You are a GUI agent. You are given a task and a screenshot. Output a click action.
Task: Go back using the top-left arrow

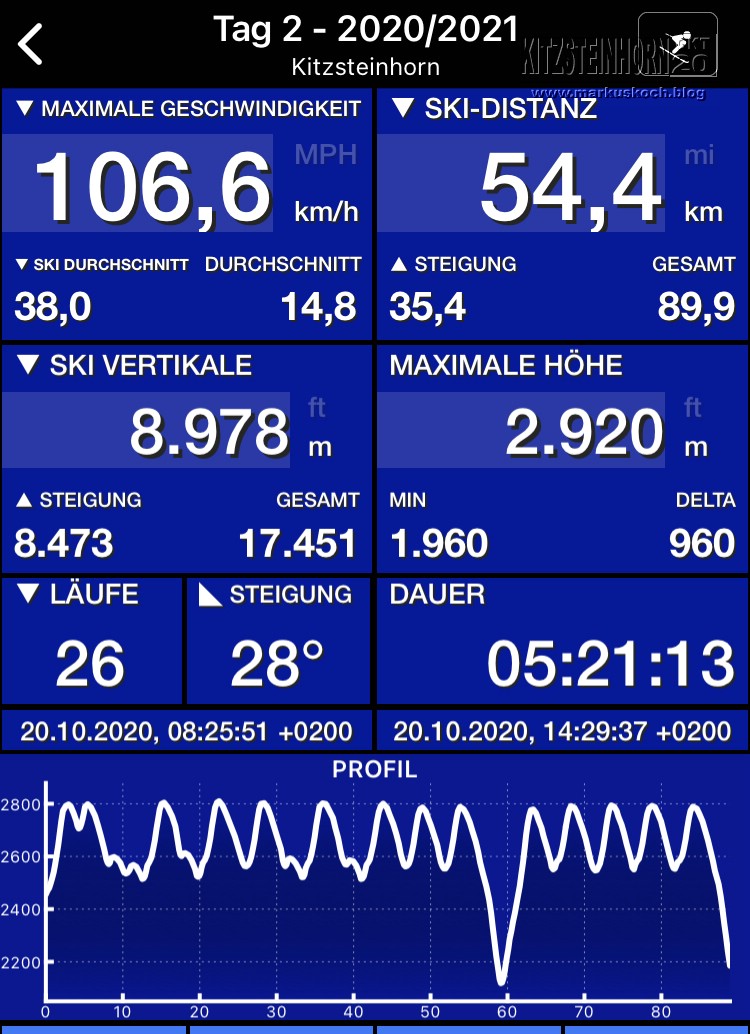32,45
